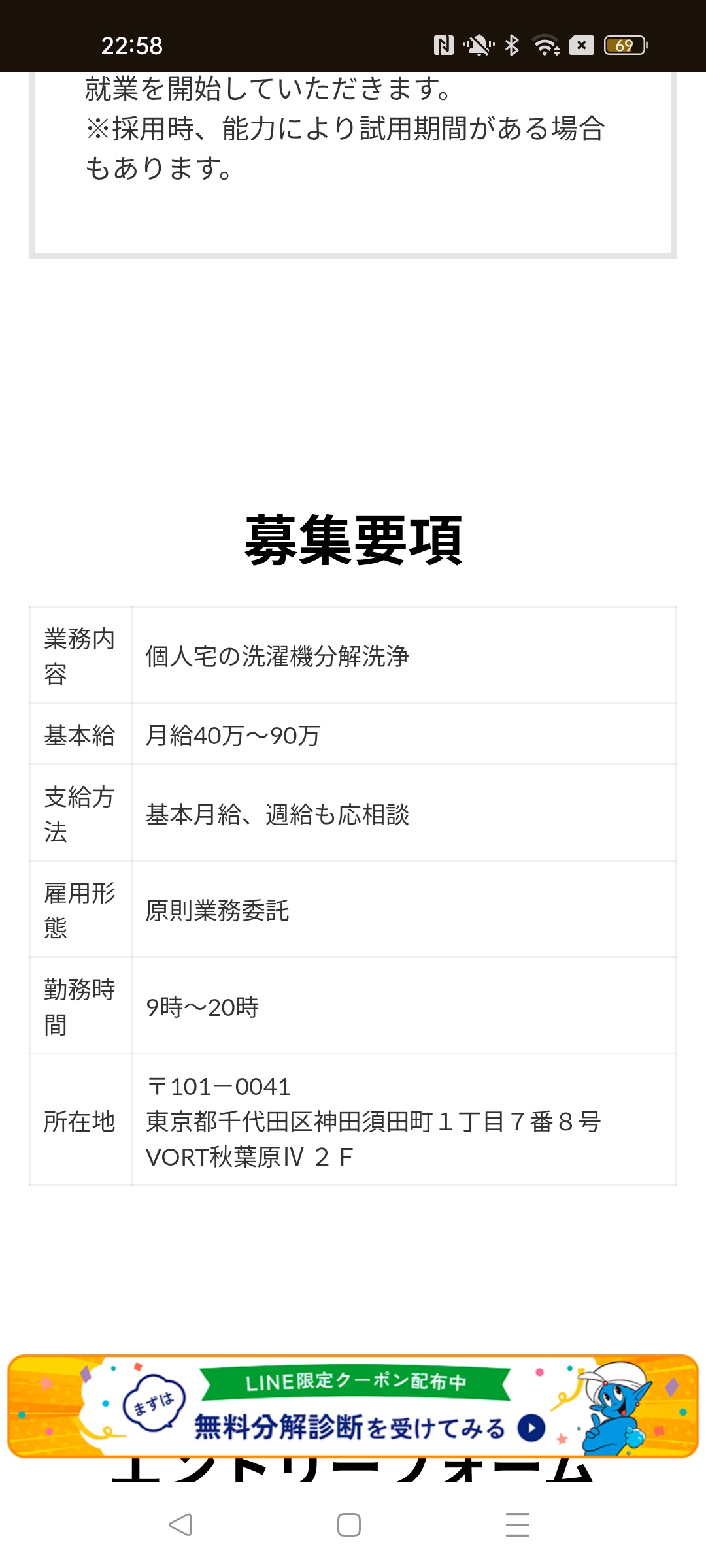Go to the home screen
Viewport: 706px width, 1568px height.
click(349, 1525)
